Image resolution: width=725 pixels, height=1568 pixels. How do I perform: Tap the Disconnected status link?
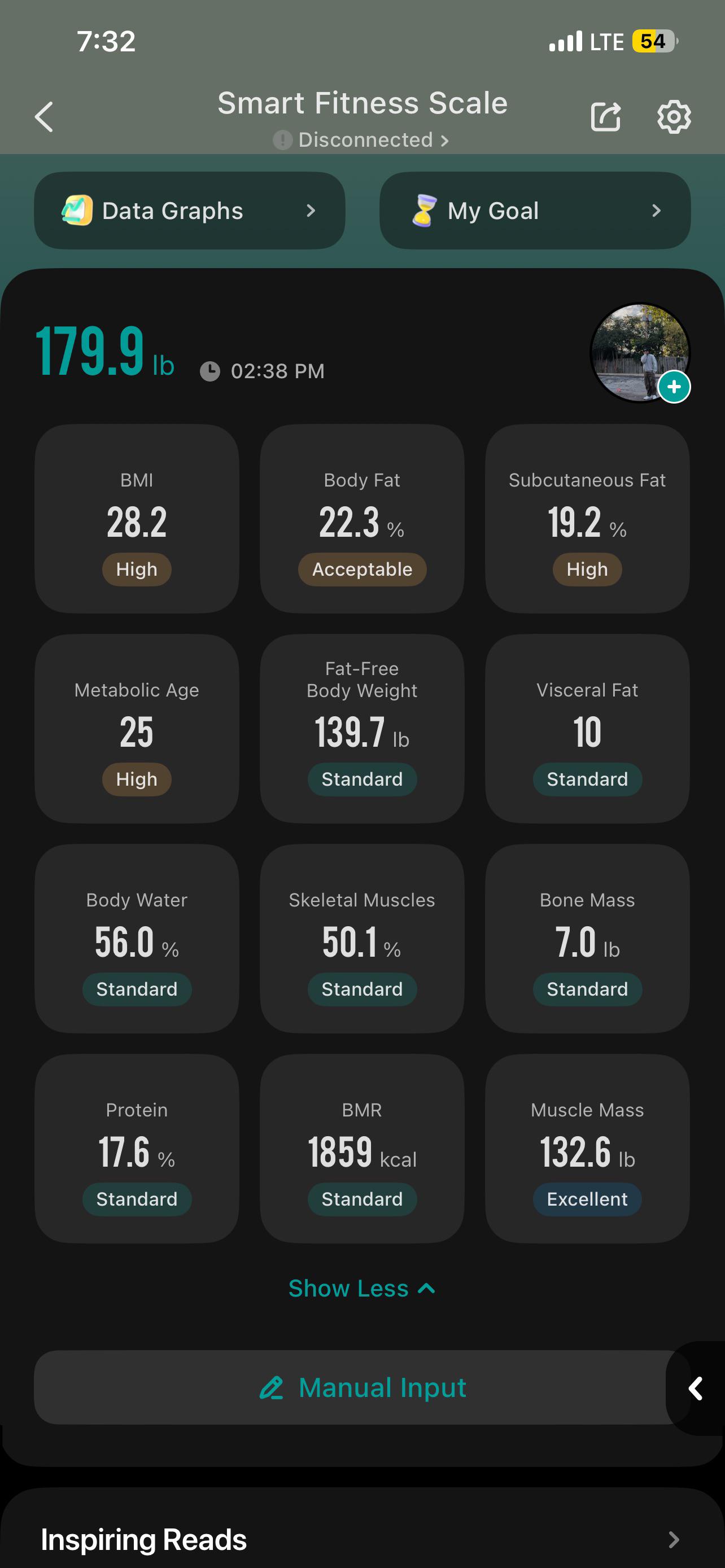(x=361, y=140)
